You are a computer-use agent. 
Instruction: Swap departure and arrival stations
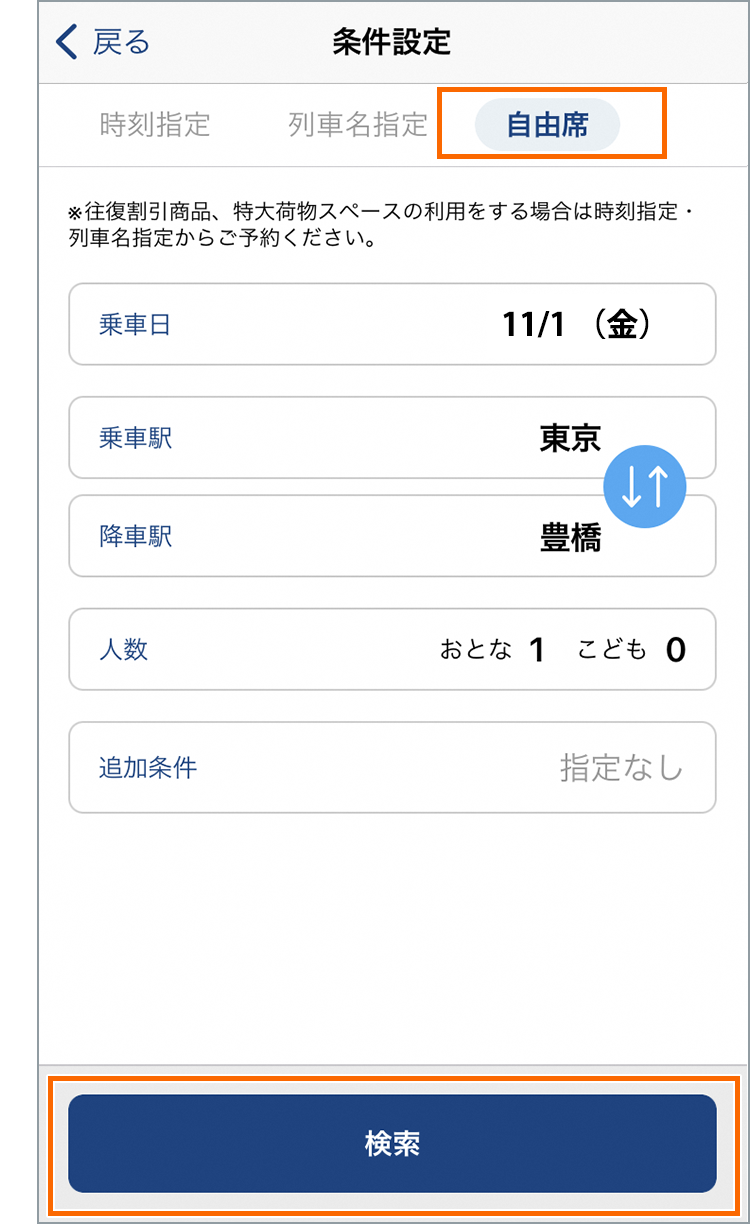[x=645, y=487]
